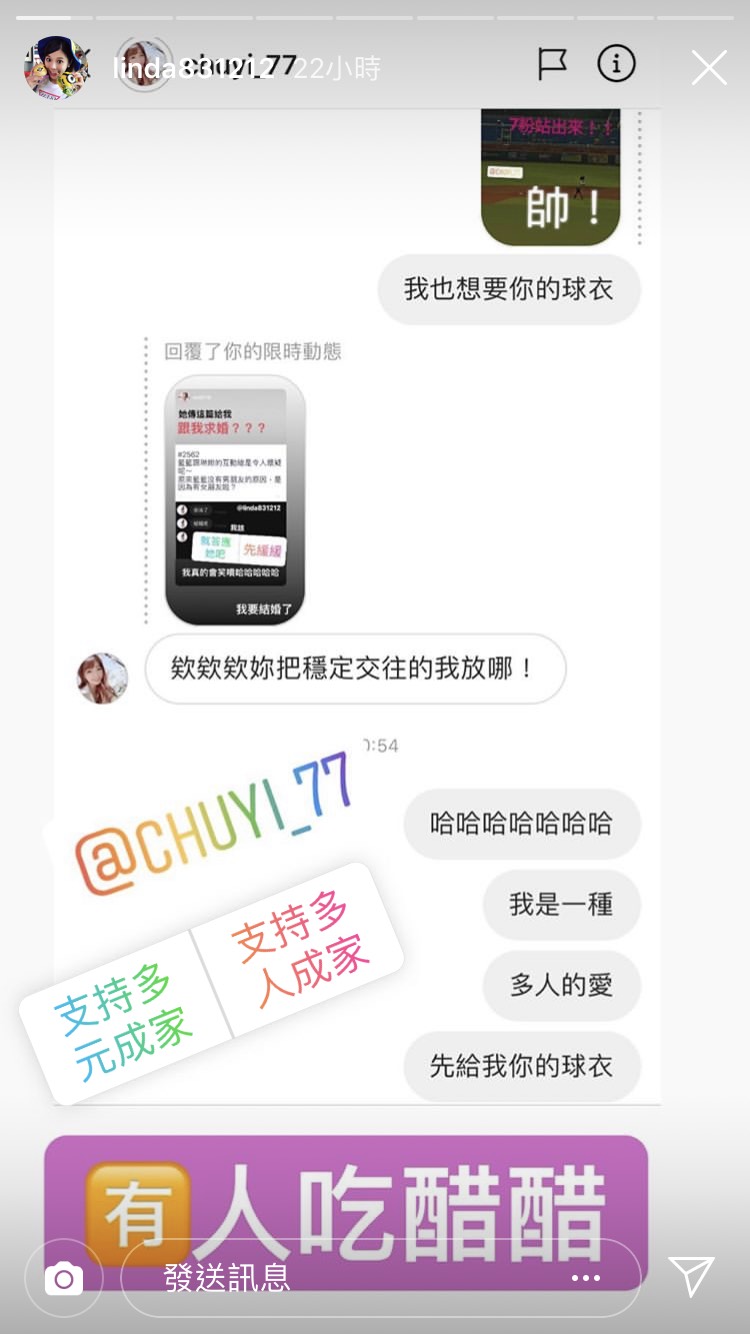The image size is (750, 1334).
Task: Open linda831212's profile avatar
Action: [x=57, y=68]
